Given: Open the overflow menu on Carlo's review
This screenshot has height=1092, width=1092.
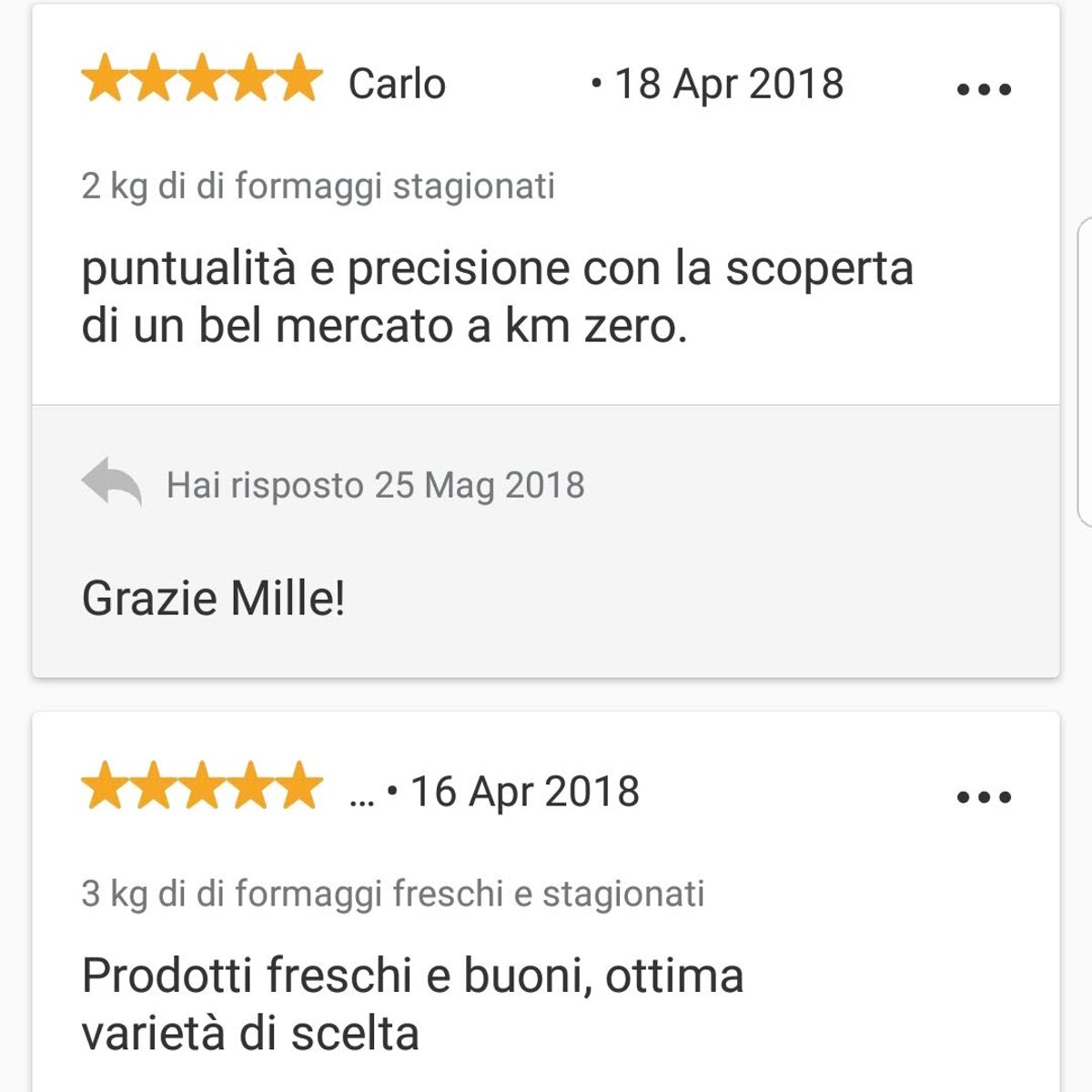Looking at the screenshot, I should point(984,89).
